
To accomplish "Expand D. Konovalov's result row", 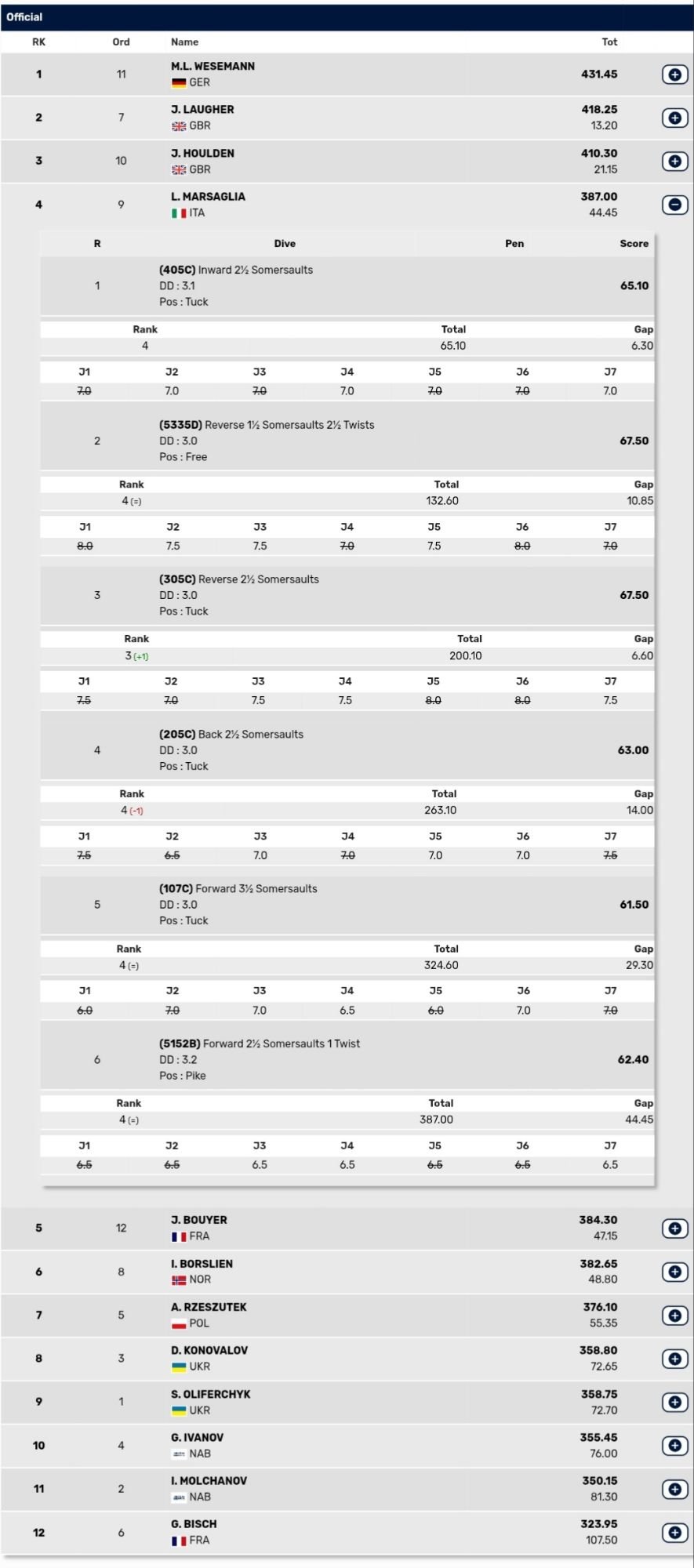I will click(x=674, y=1358).
